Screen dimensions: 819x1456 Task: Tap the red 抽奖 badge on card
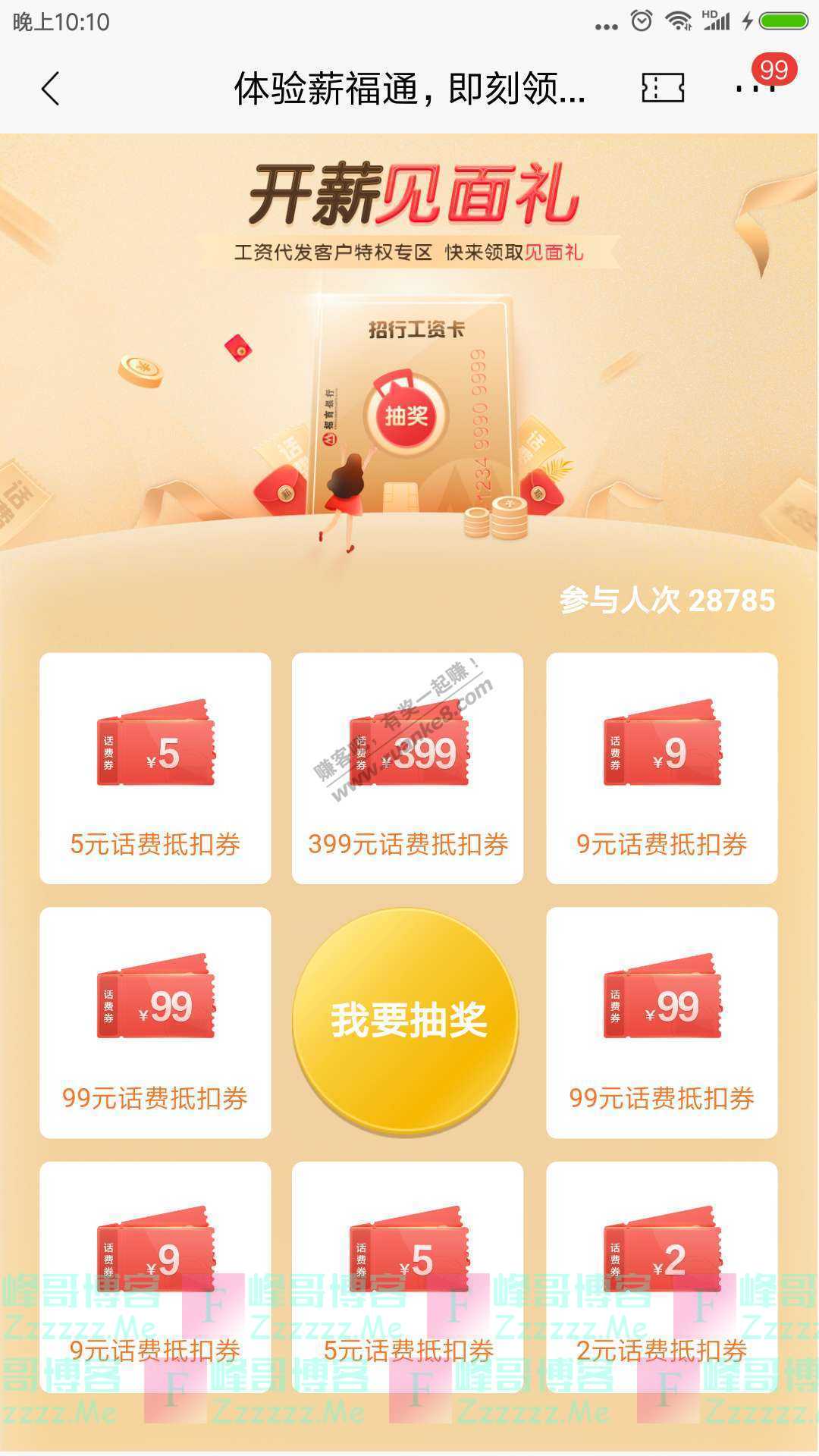406,414
